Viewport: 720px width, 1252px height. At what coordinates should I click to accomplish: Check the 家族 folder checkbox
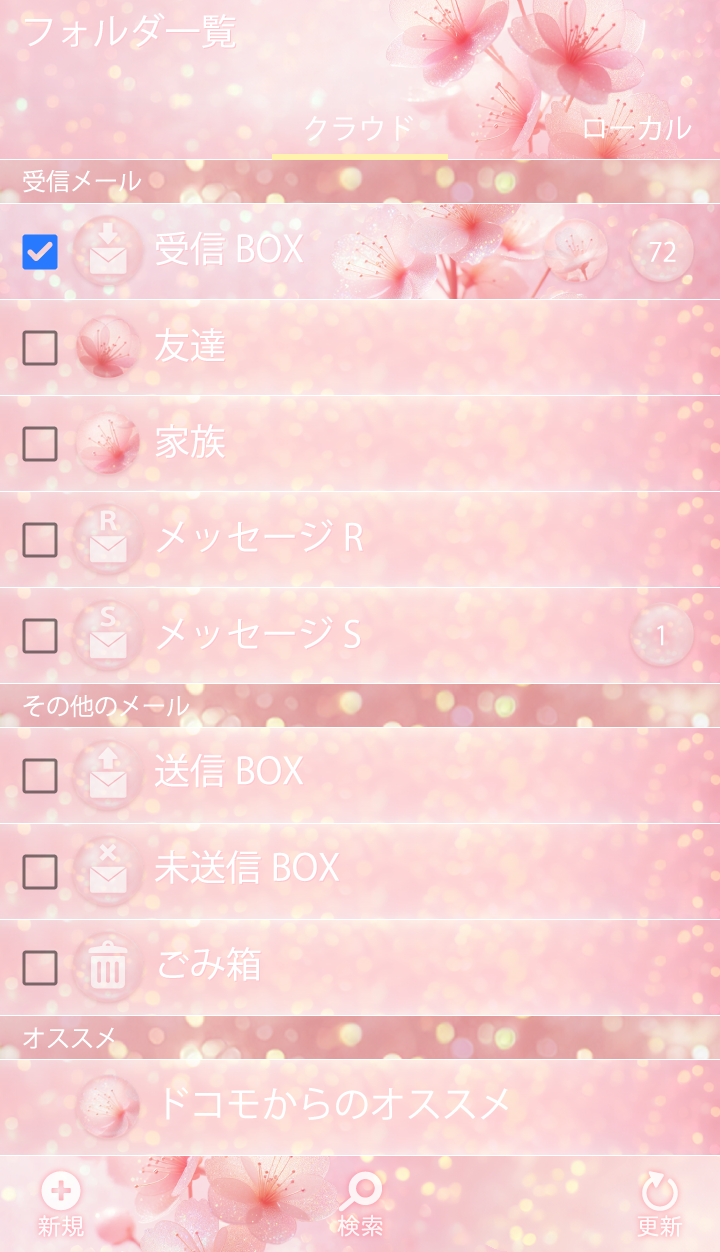click(40, 444)
